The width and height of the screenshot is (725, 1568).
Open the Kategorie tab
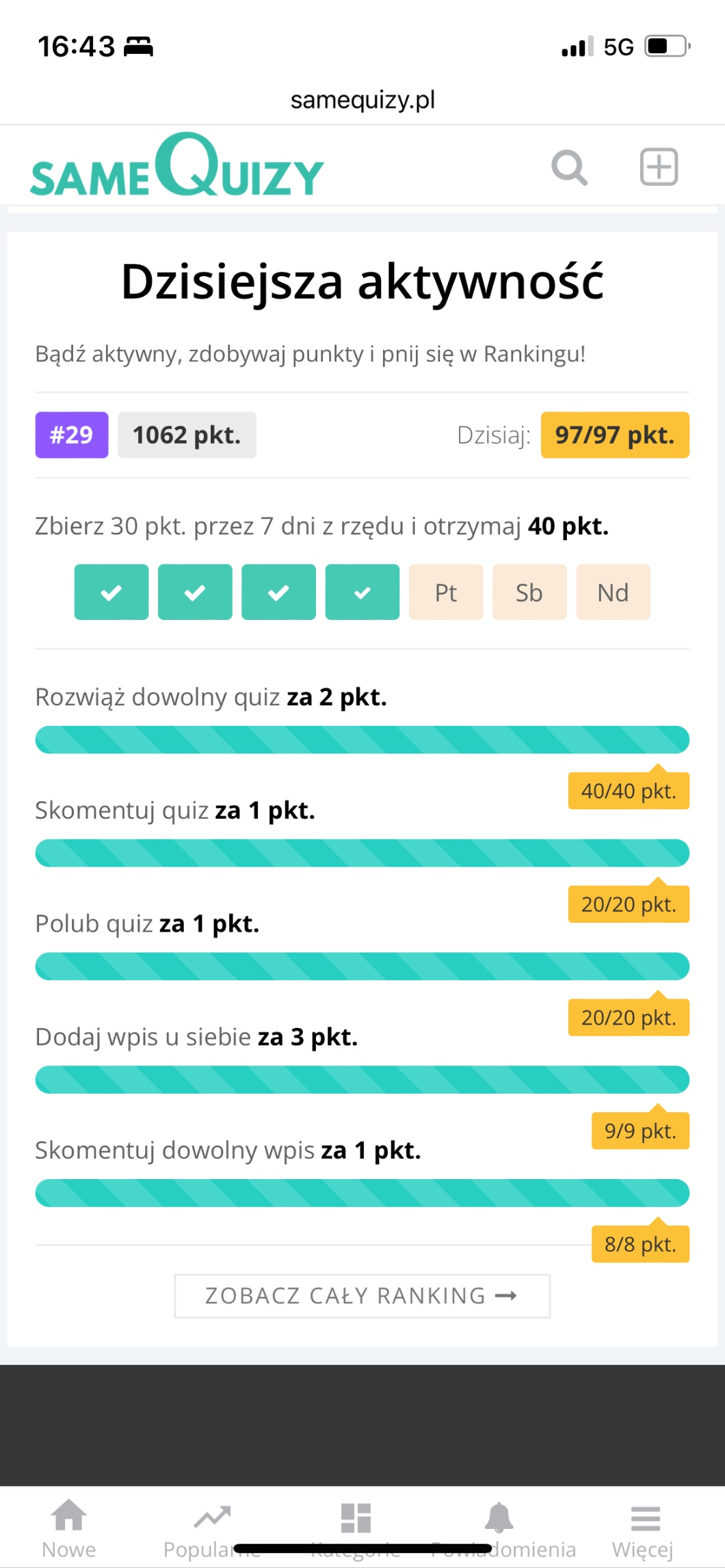(356, 1528)
